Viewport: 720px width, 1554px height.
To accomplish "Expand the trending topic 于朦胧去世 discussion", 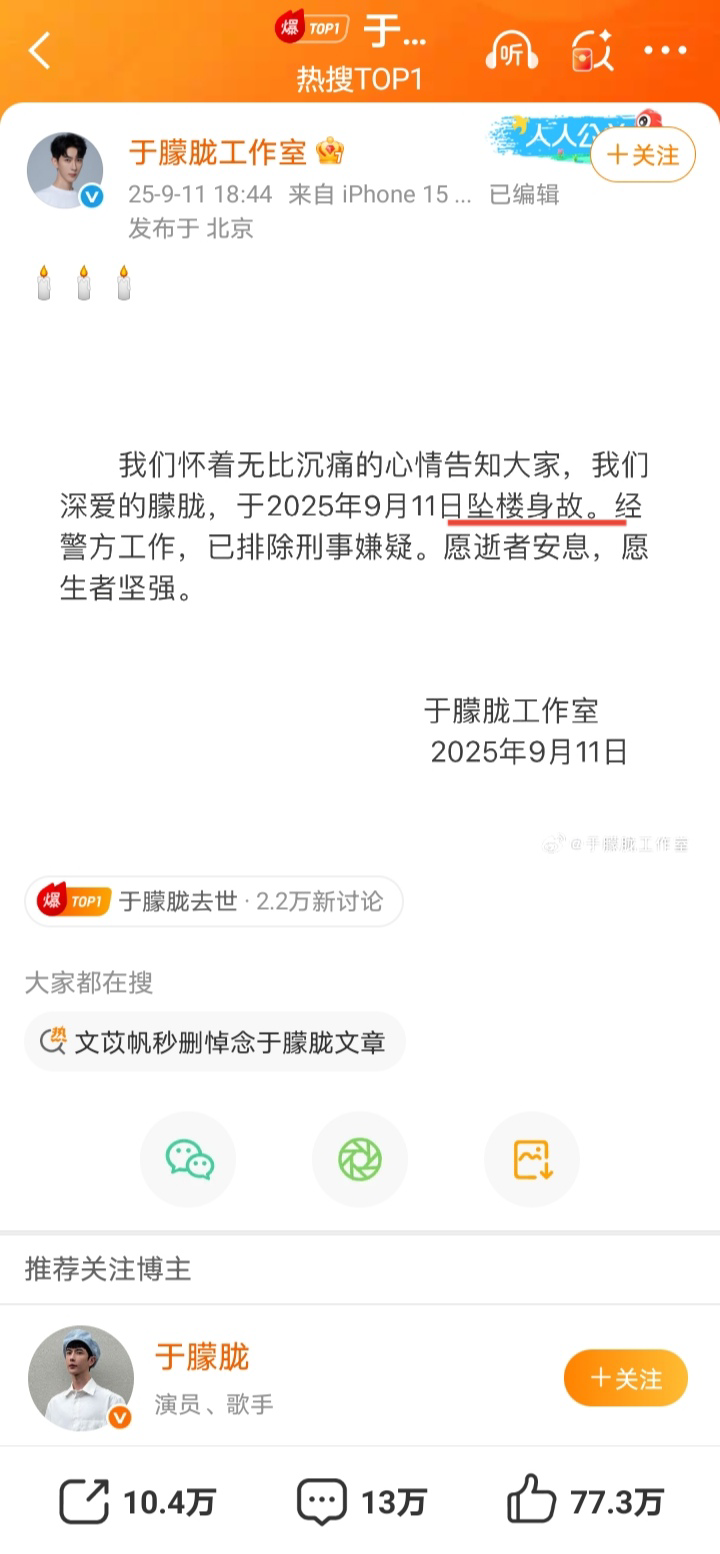I will (214, 901).
